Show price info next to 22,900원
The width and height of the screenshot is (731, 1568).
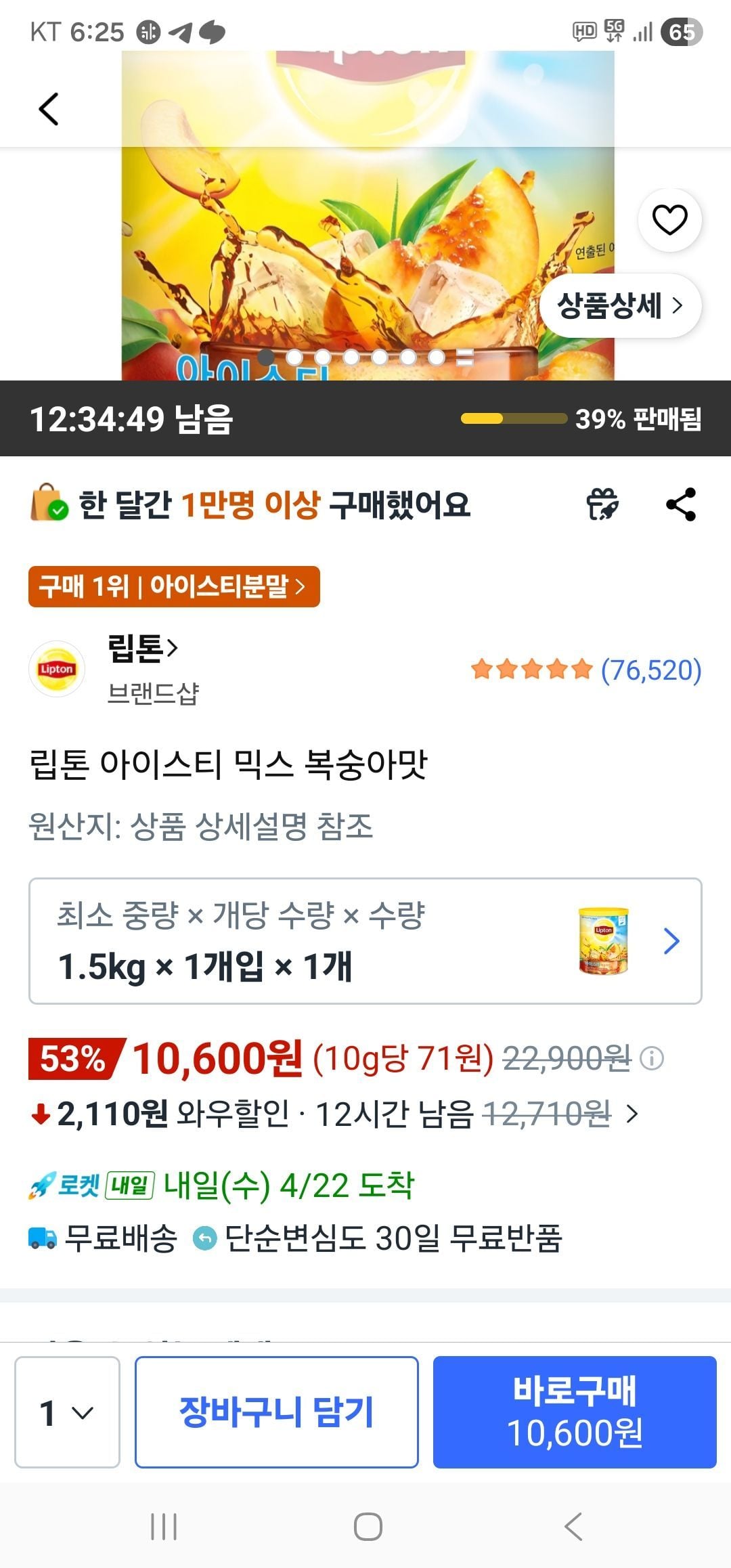pyautogui.click(x=652, y=1058)
